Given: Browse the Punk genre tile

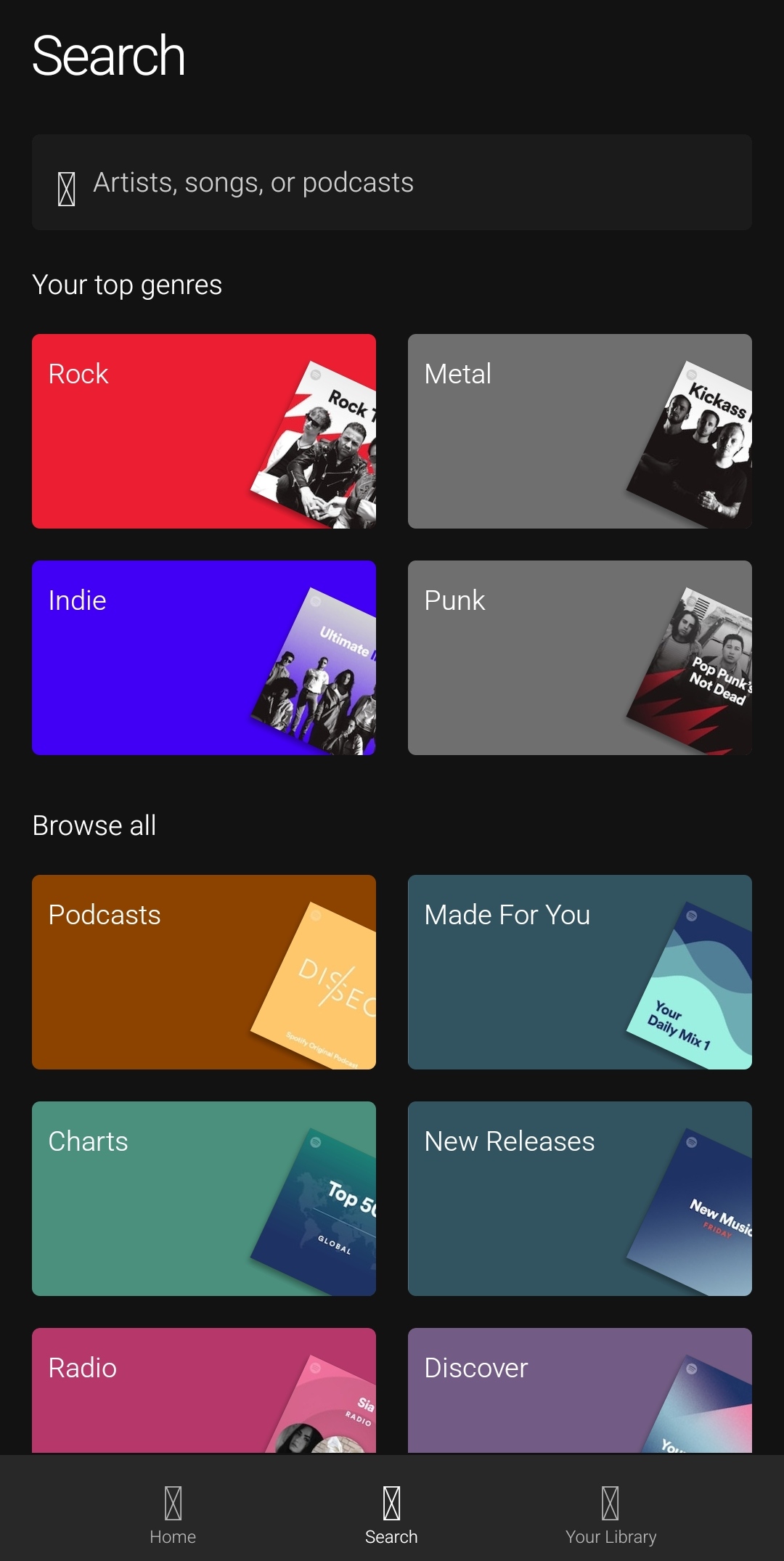Looking at the screenshot, I should coord(580,658).
